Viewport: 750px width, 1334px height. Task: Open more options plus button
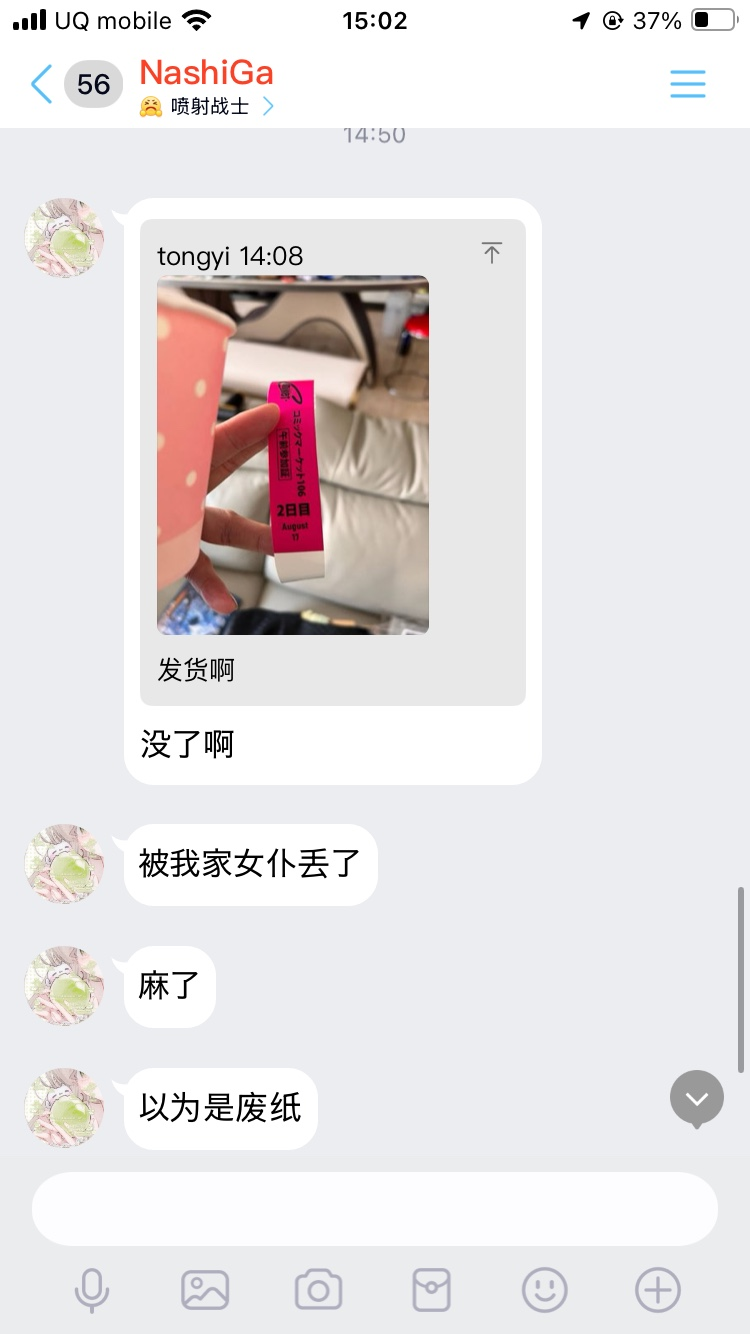pos(658,1290)
